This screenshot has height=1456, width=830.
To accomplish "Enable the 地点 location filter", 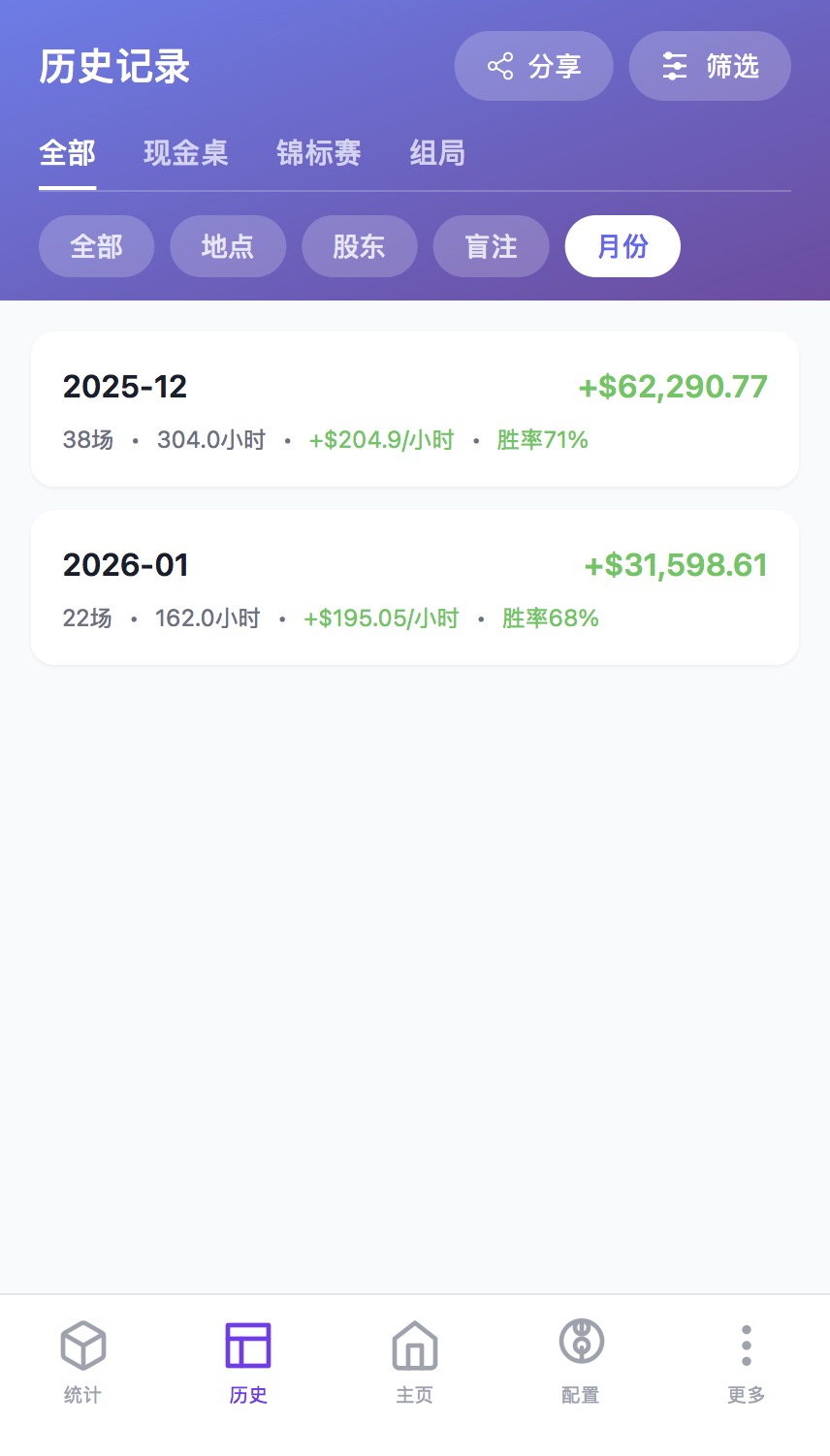I will pyautogui.click(x=228, y=246).
